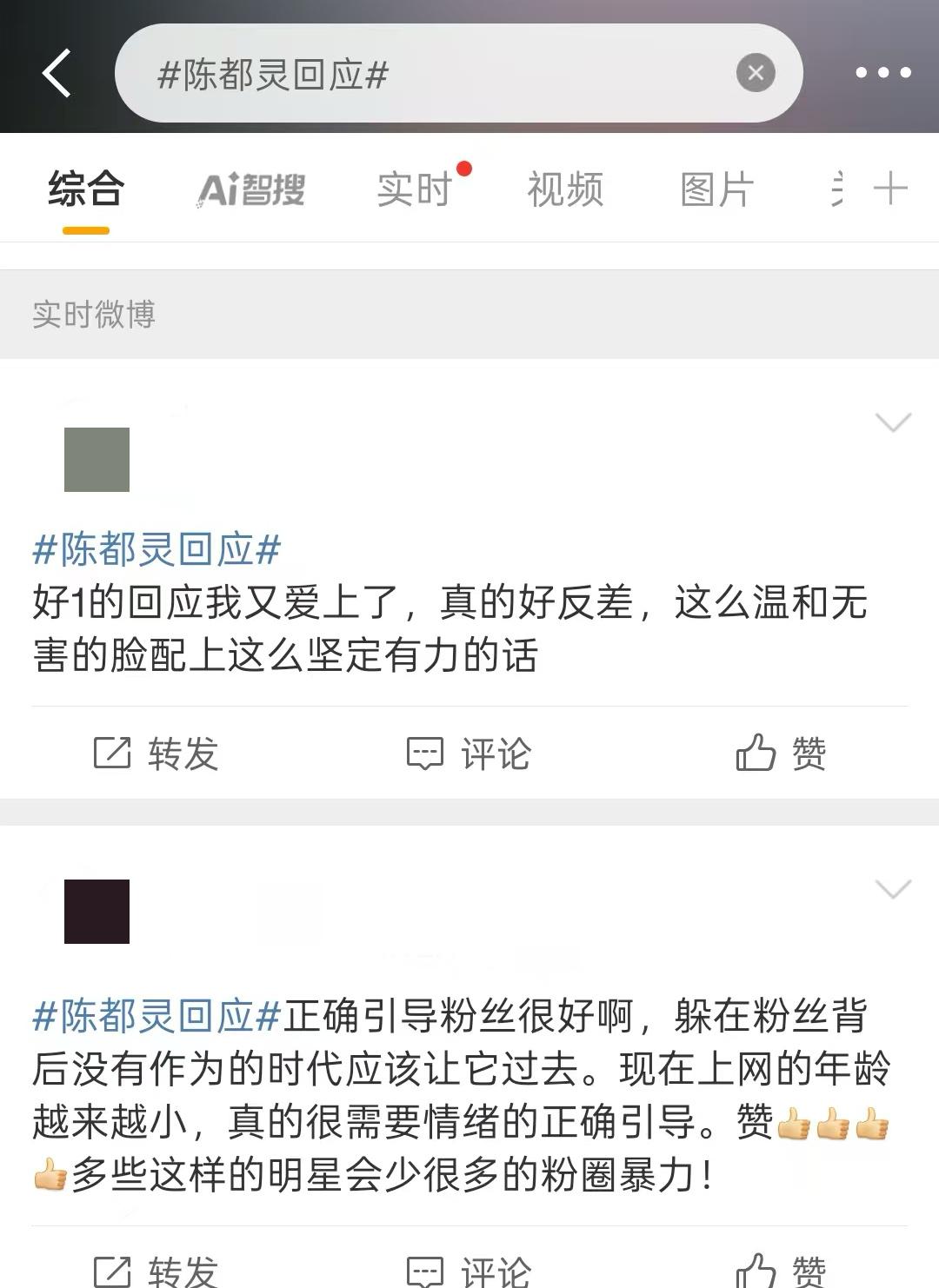This screenshot has width=939, height=1288.
Task: Go back using the top-left arrow
Action: [57, 74]
